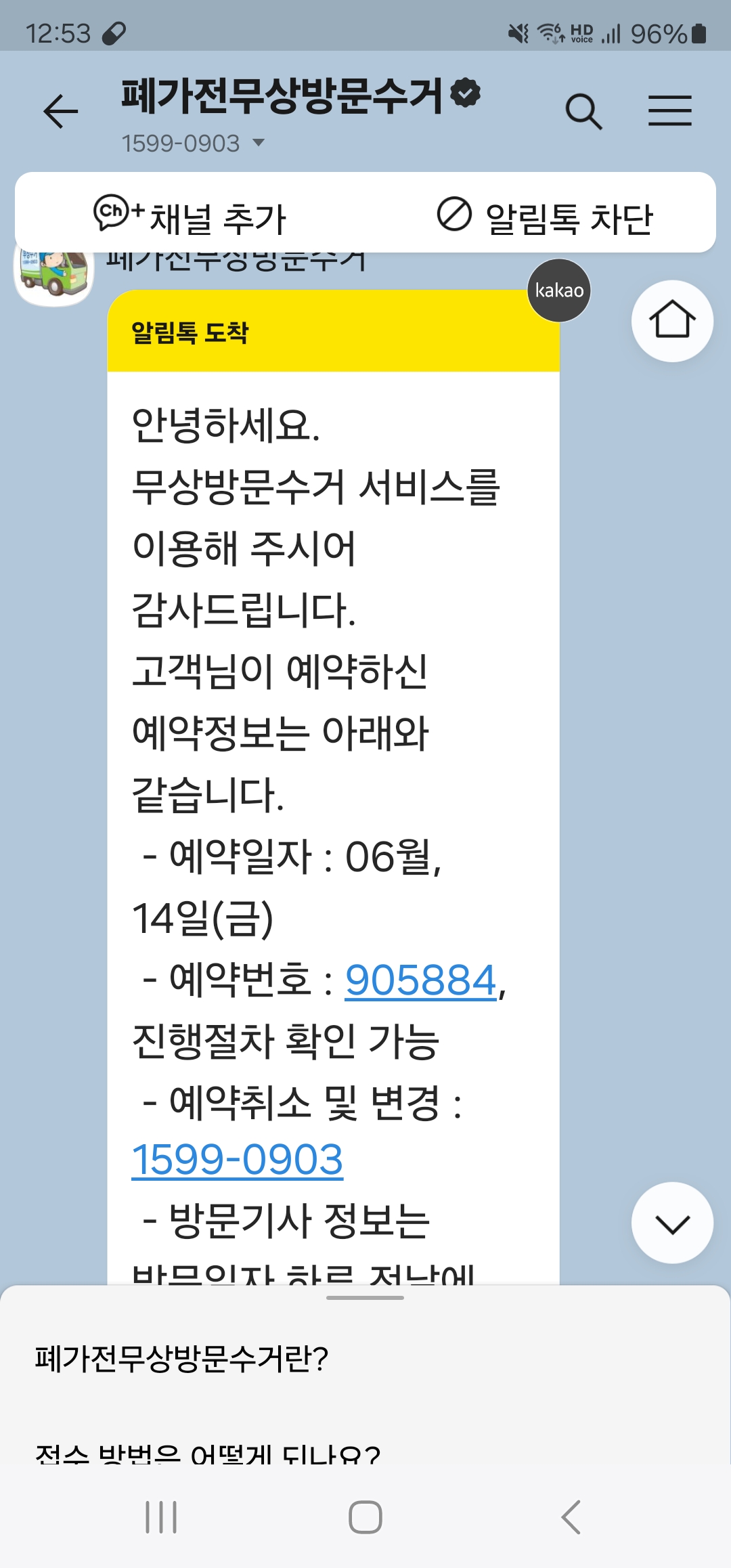Call the 1599-0903 phone link
This screenshot has width=731, height=1568.
click(x=237, y=1160)
